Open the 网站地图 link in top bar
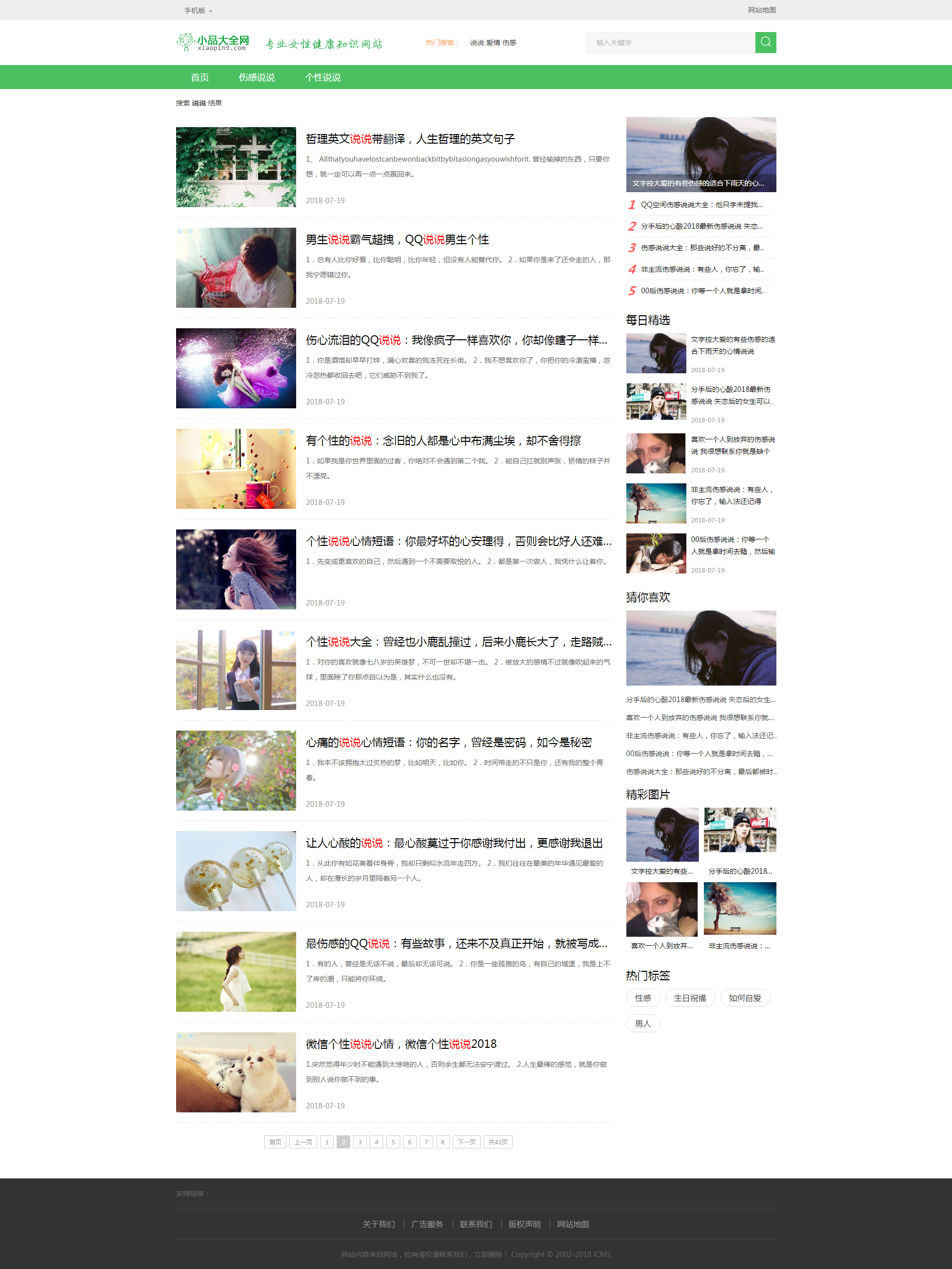The width and height of the screenshot is (952, 1269). (x=761, y=10)
